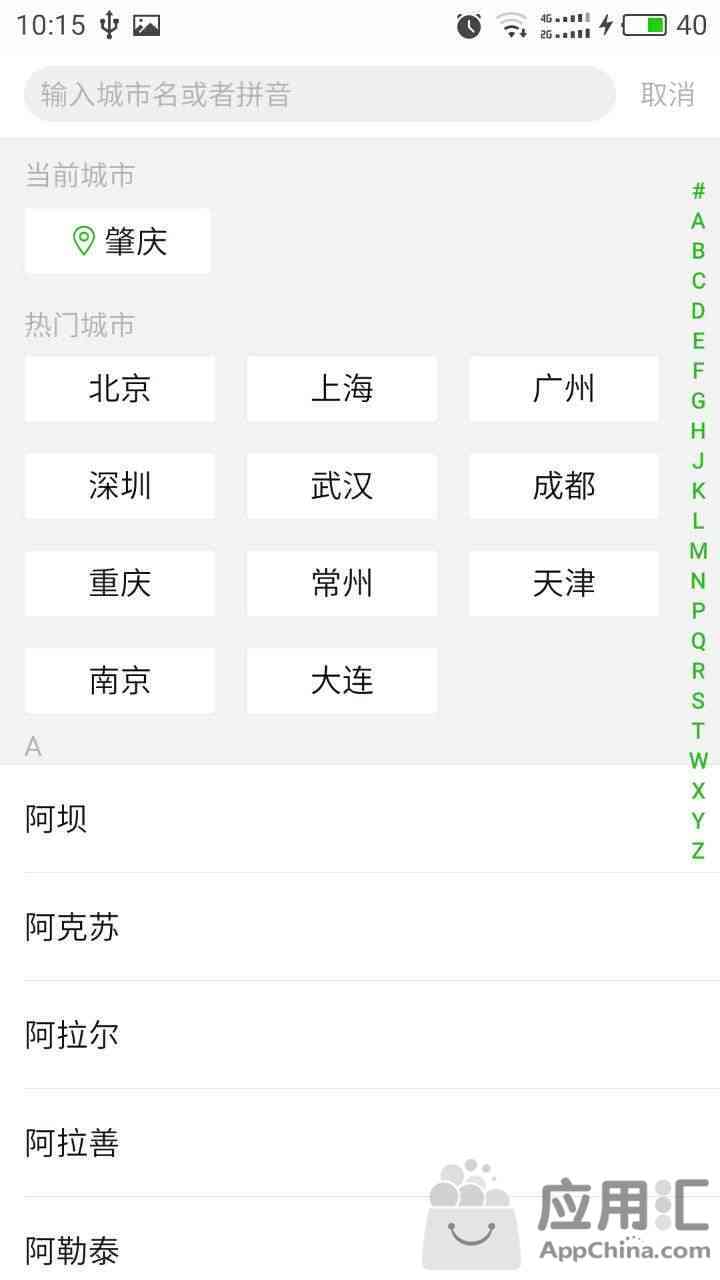Select hot city 重庆

click(120, 583)
